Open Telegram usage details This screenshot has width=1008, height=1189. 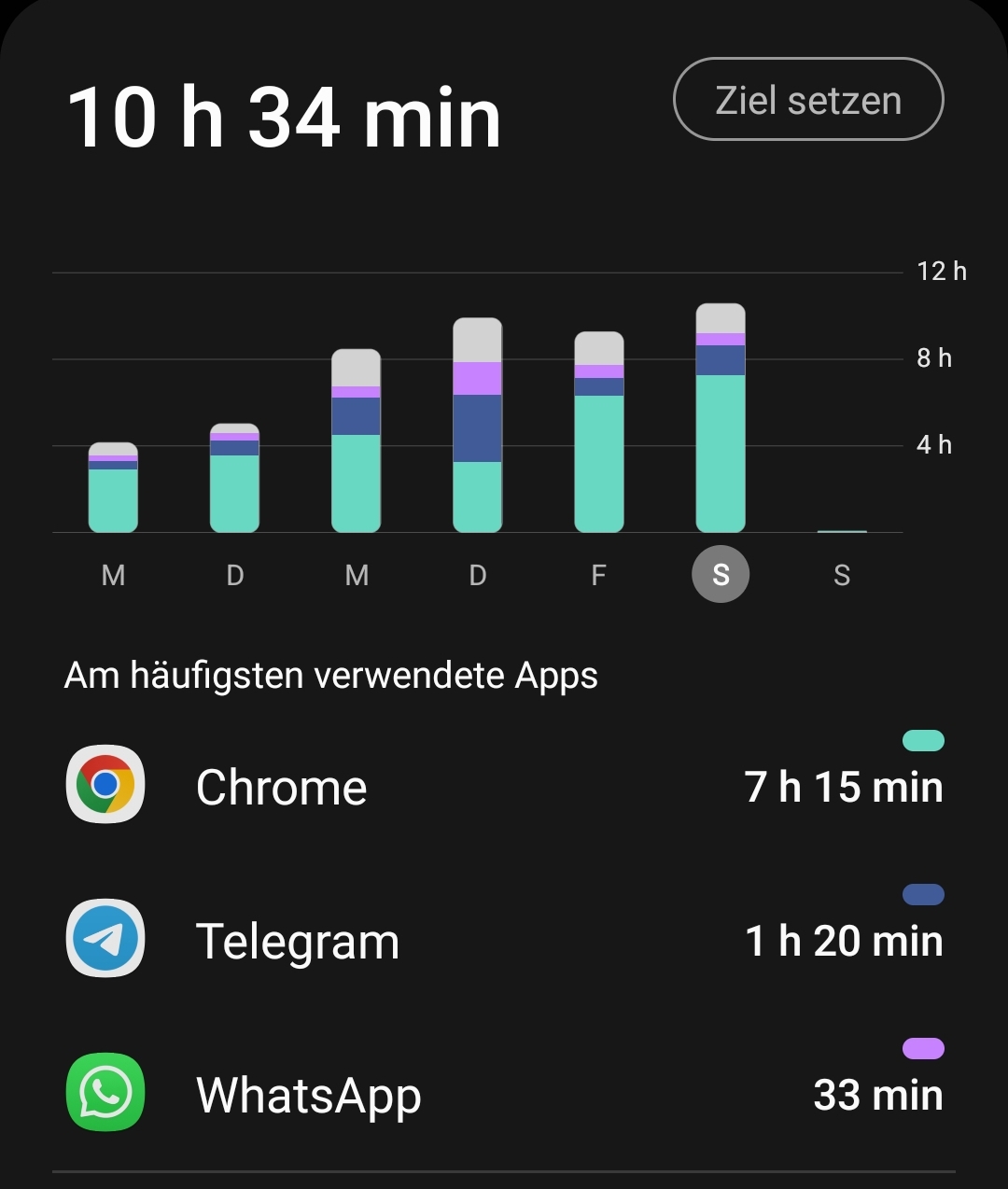(504, 940)
